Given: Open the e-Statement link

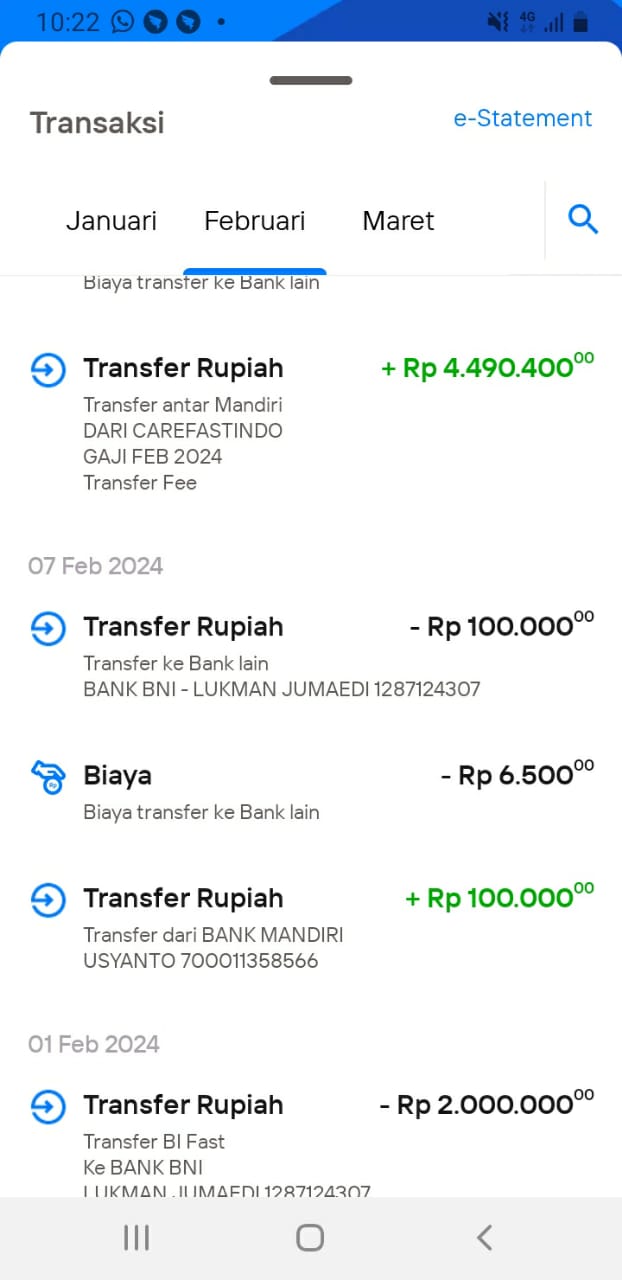Looking at the screenshot, I should click(522, 118).
